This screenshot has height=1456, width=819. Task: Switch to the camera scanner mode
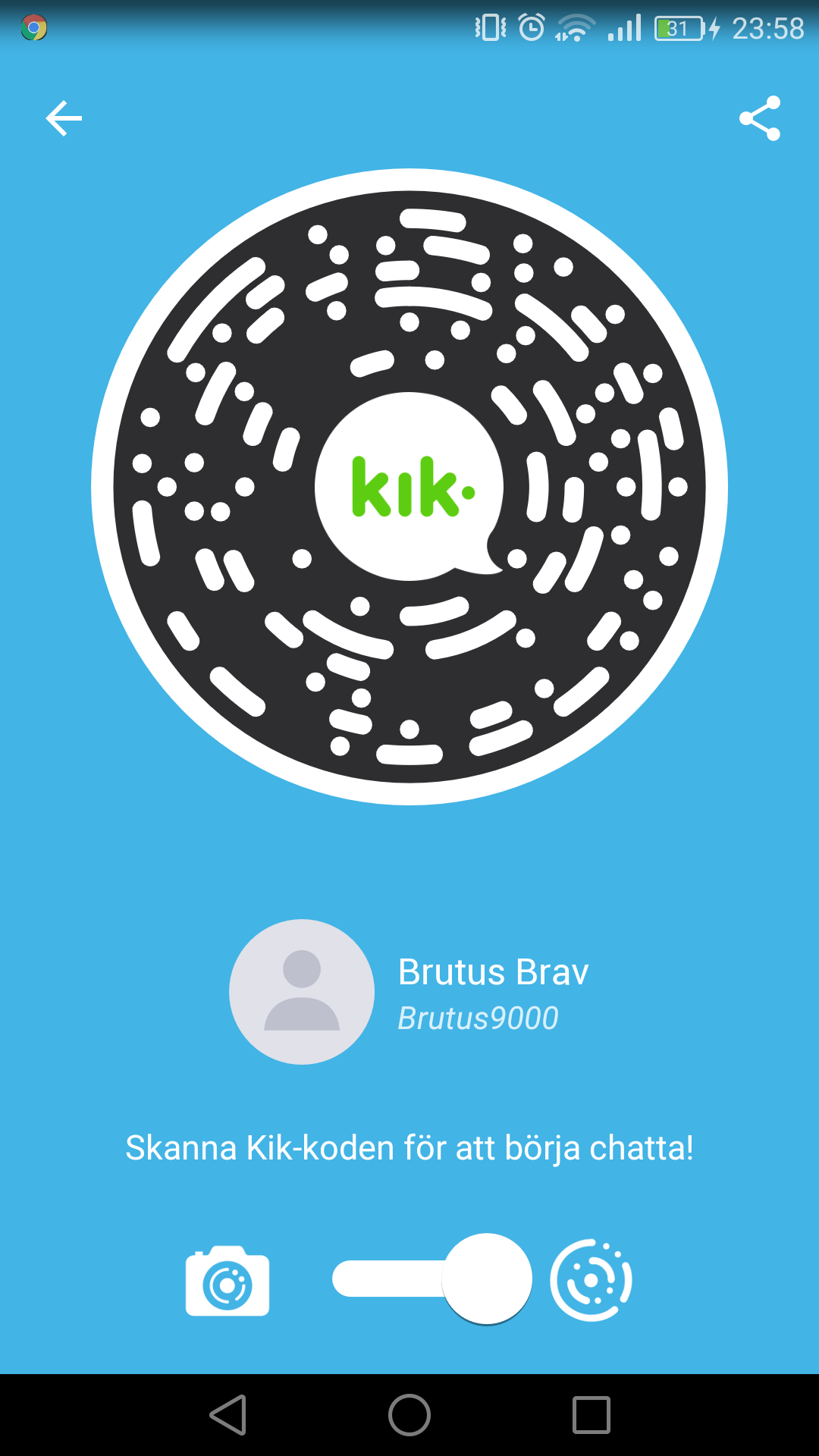[x=227, y=1281]
